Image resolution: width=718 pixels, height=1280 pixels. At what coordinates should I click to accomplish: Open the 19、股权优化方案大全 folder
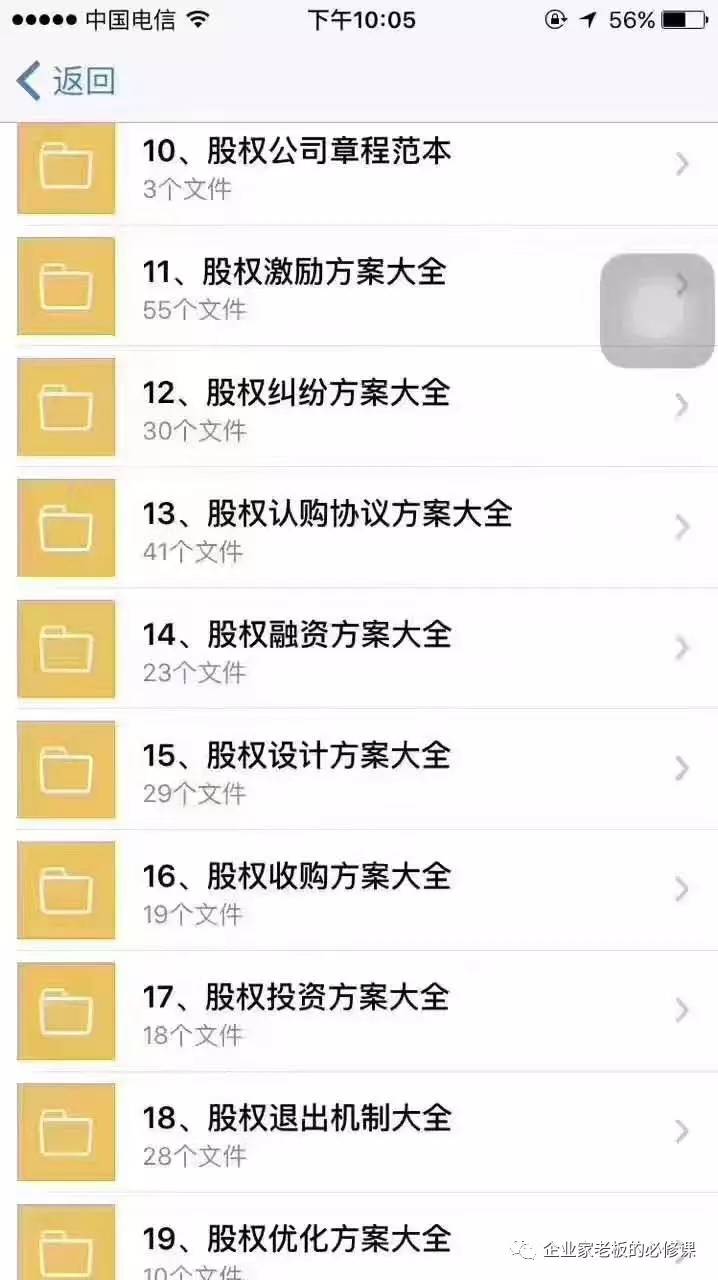pyautogui.click(x=298, y=1243)
